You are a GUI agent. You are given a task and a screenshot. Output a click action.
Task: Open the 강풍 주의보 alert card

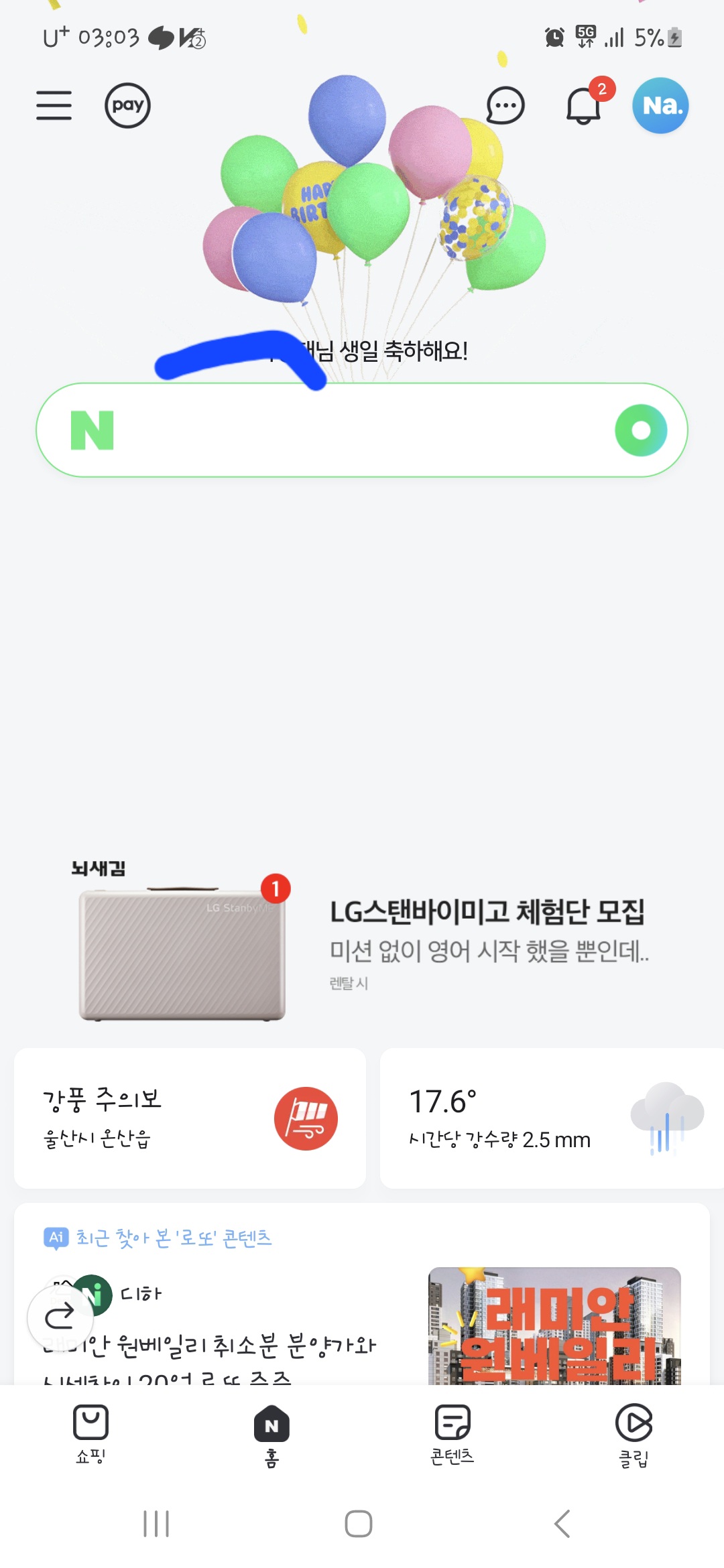pyautogui.click(x=190, y=1118)
